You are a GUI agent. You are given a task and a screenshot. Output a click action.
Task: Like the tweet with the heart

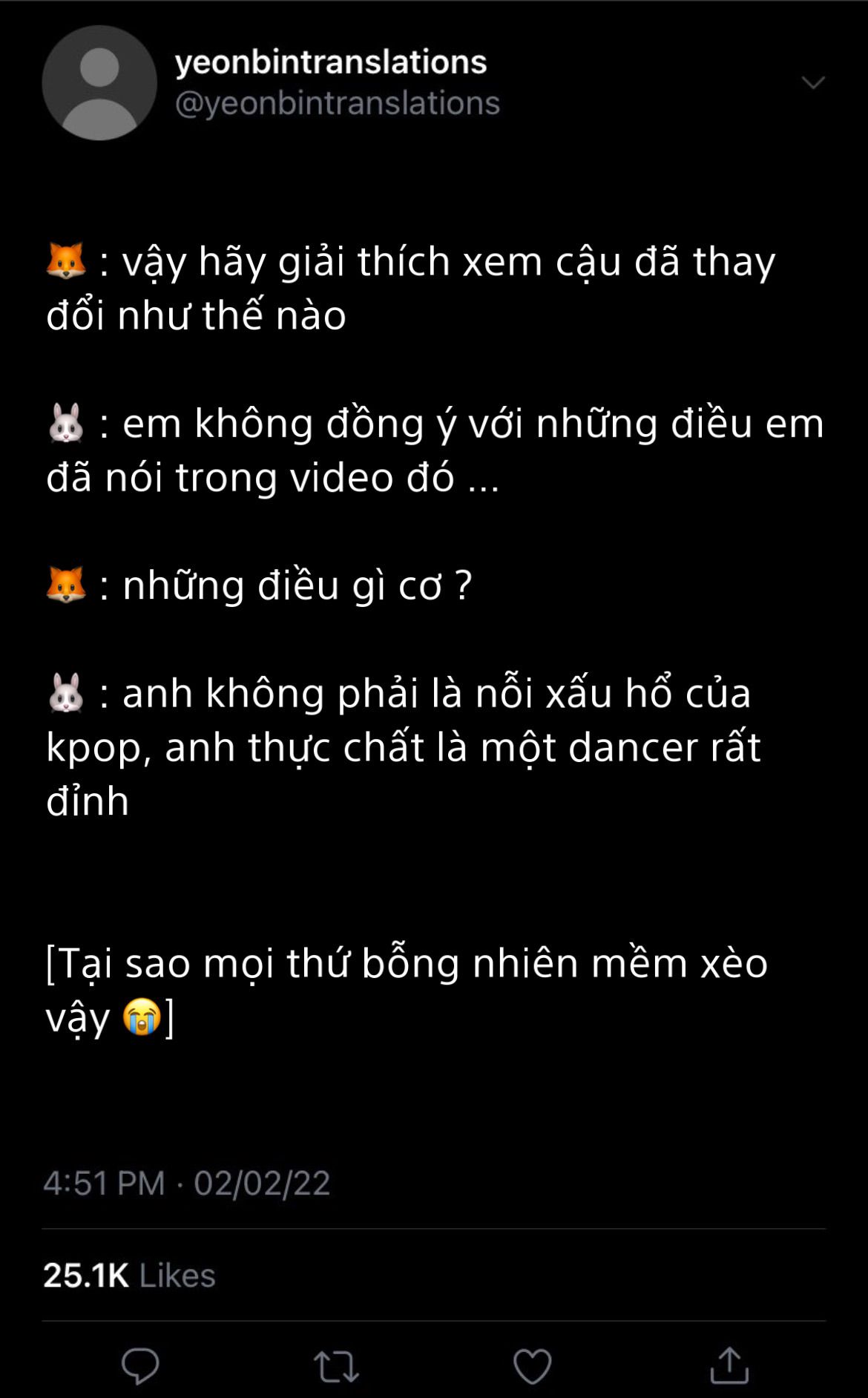[x=533, y=1365]
